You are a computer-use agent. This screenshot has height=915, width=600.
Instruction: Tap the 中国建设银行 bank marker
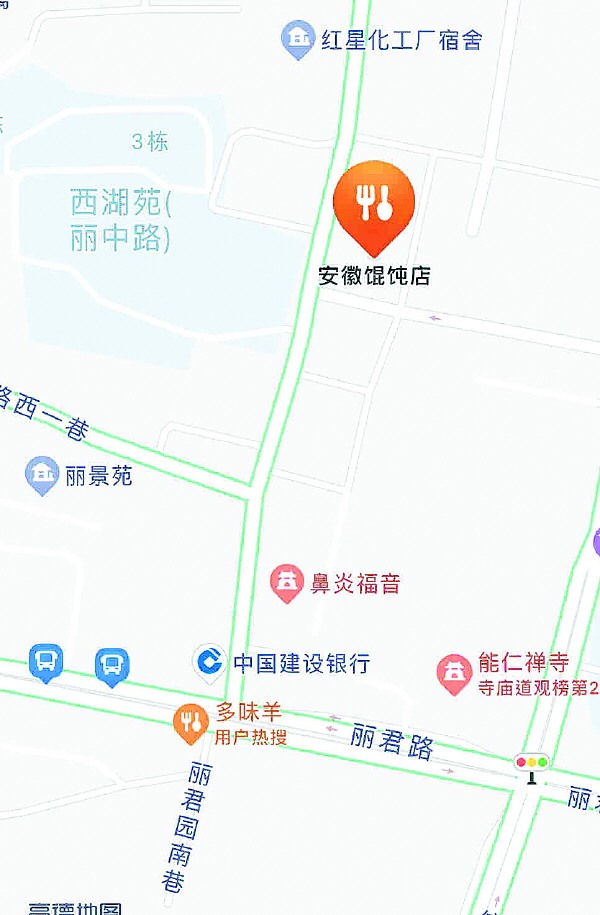(x=209, y=663)
